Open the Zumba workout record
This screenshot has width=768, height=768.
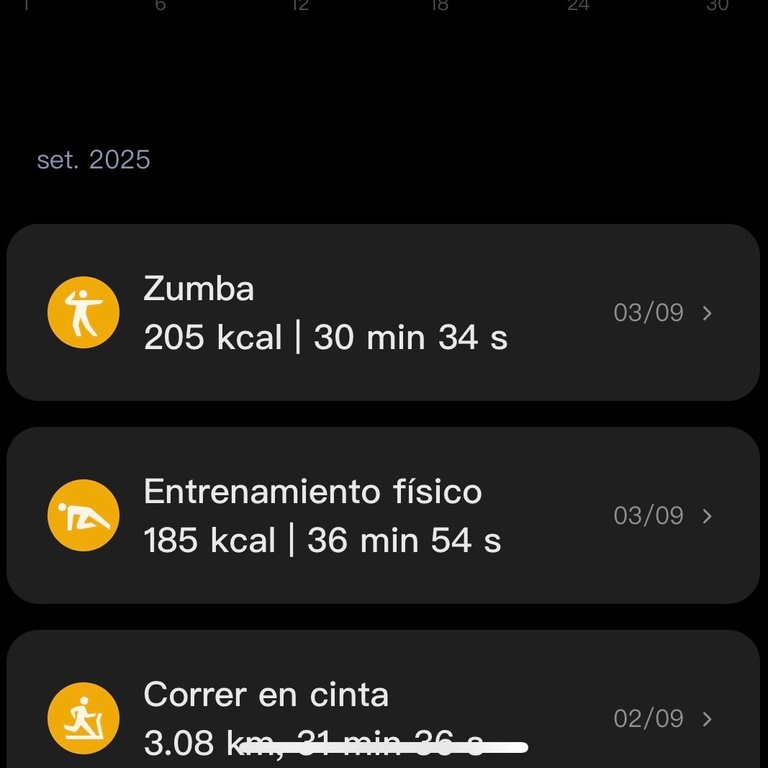[383, 313]
